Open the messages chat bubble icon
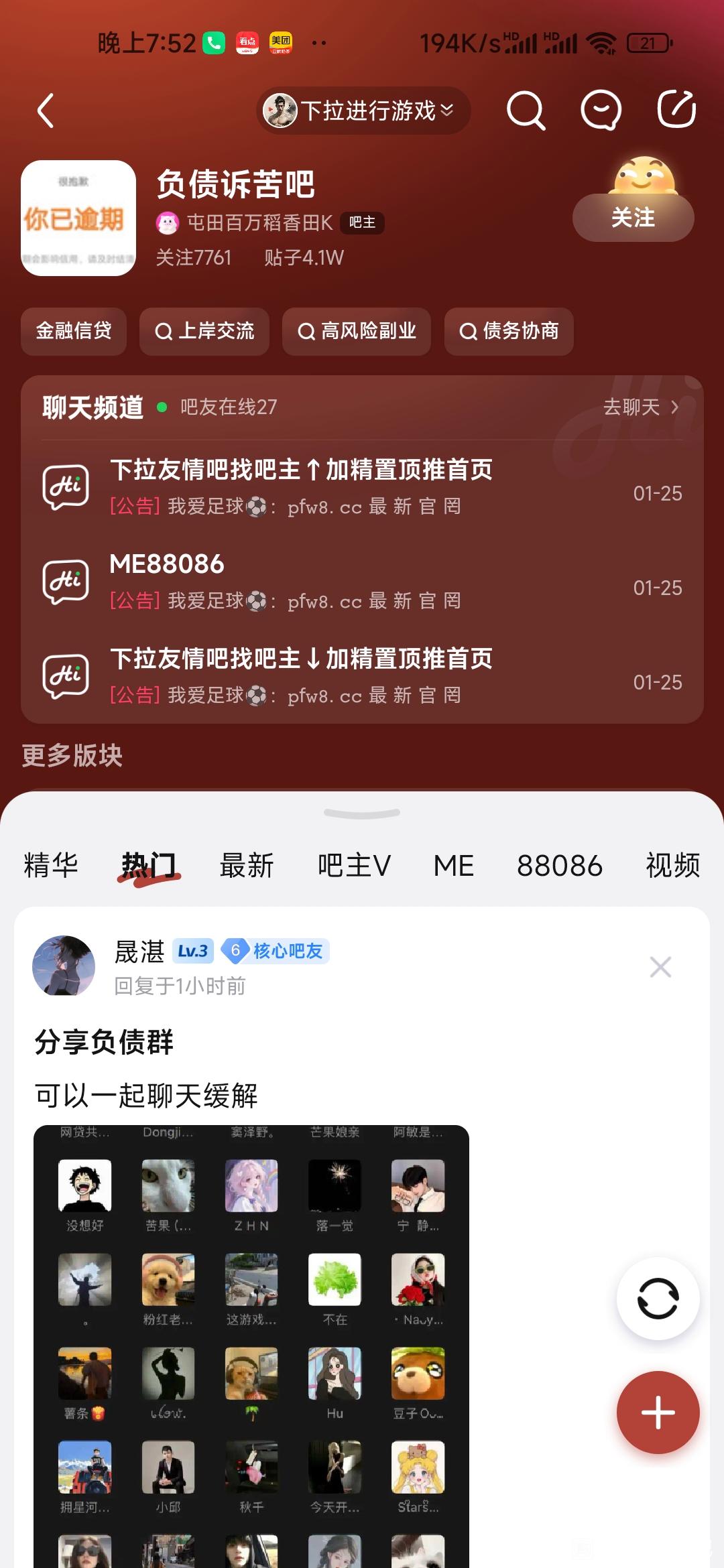The image size is (724, 1568). [601, 111]
